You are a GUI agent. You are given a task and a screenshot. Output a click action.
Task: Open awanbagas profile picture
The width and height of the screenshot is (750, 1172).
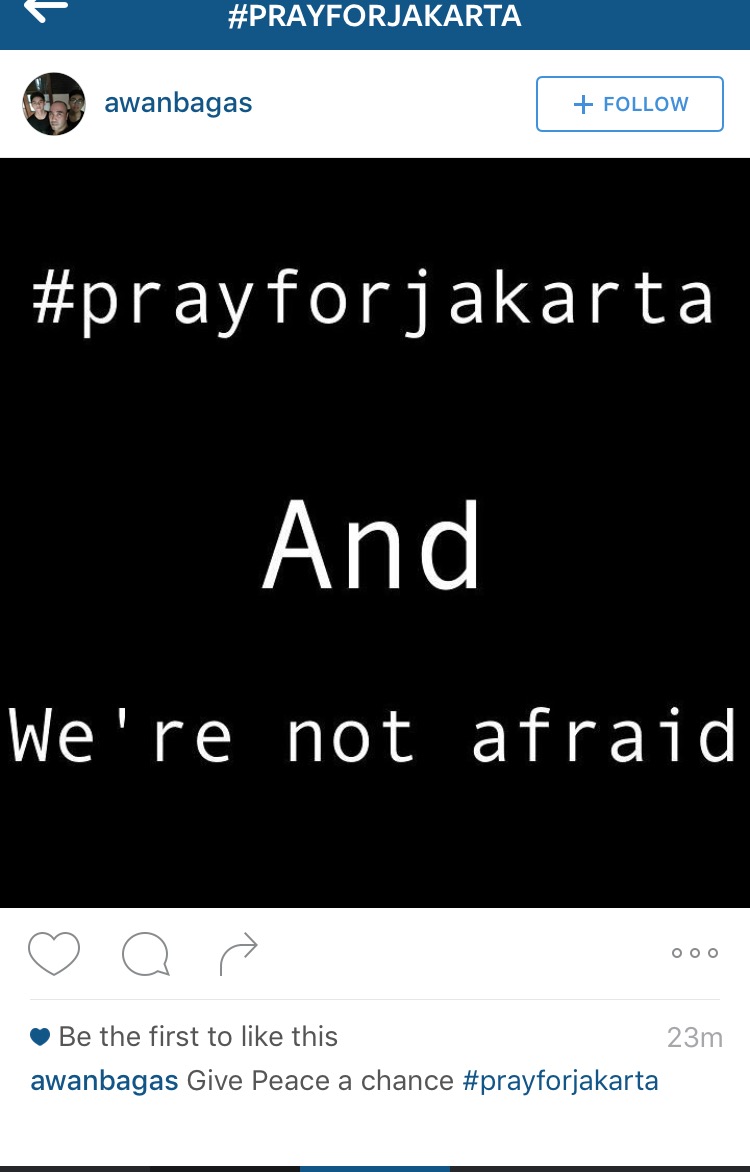coord(54,104)
